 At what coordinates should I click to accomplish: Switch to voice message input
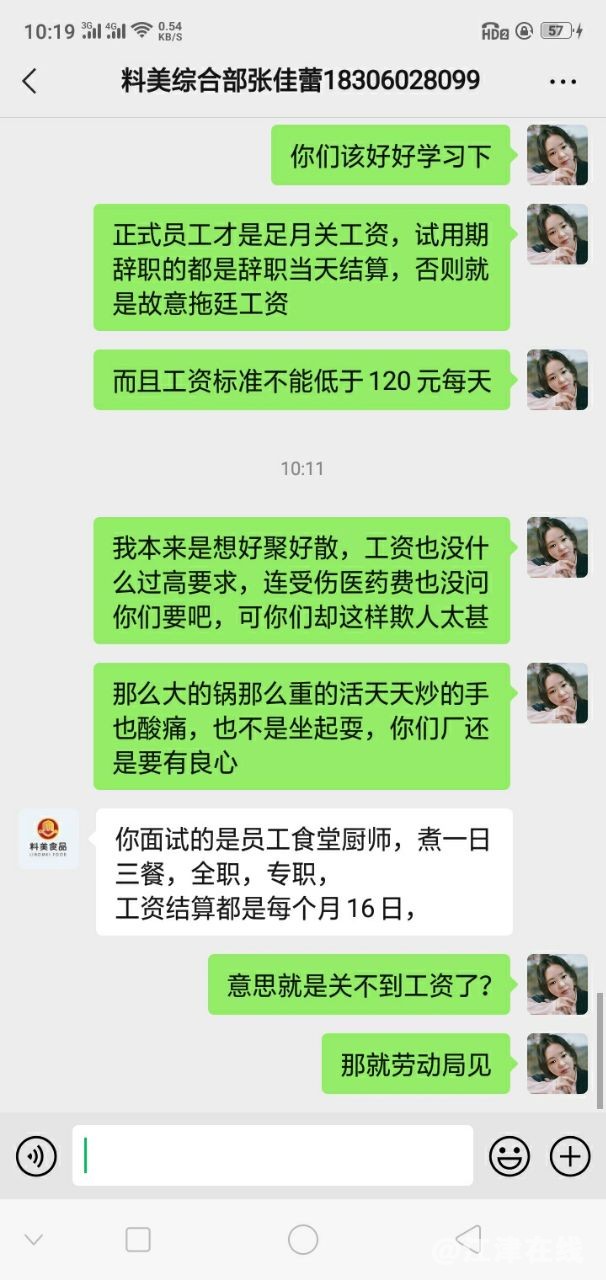[36, 1157]
